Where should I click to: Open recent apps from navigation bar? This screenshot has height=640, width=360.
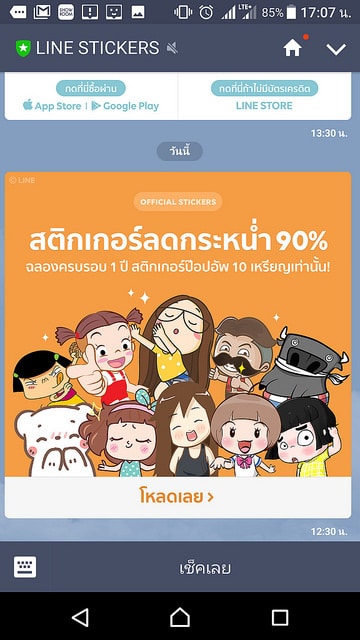click(x=280, y=618)
